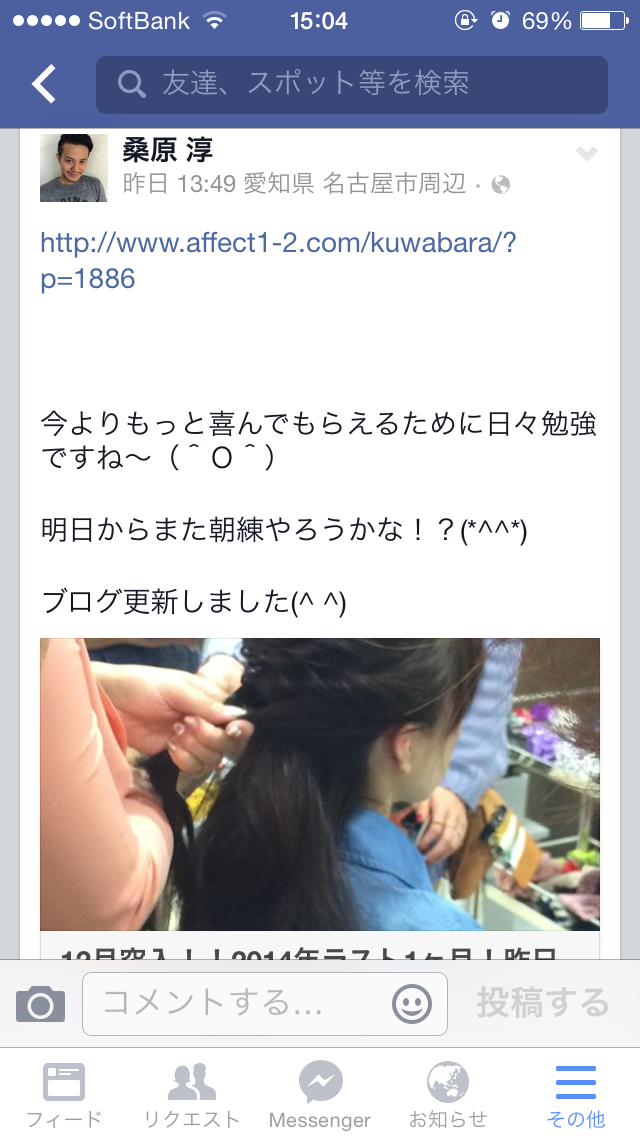640x1136 pixels.
Task: Open the Messenger tab
Action: point(320,1094)
